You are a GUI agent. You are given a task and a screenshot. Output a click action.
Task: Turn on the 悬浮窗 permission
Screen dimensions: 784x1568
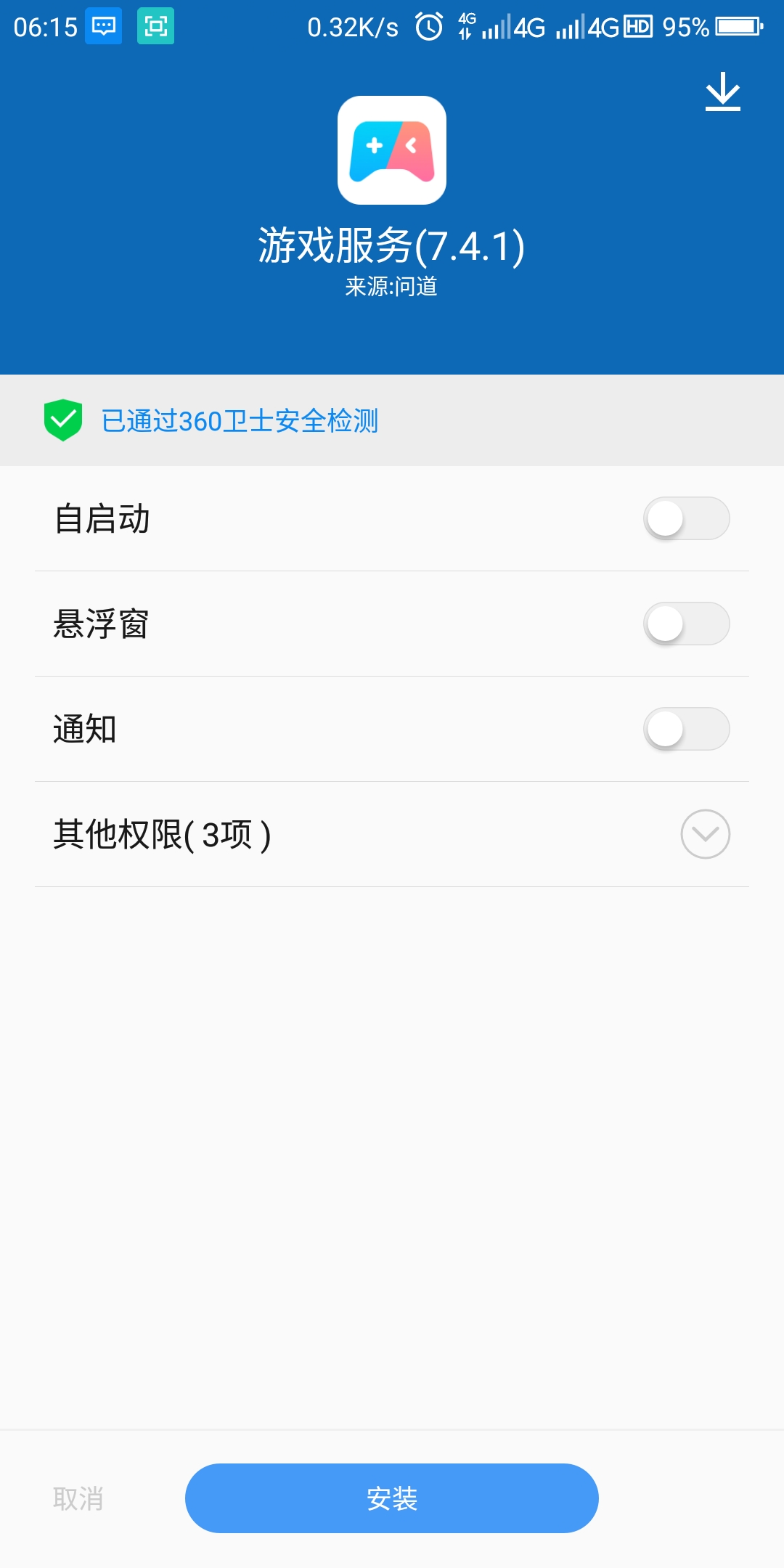tap(686, 624)
